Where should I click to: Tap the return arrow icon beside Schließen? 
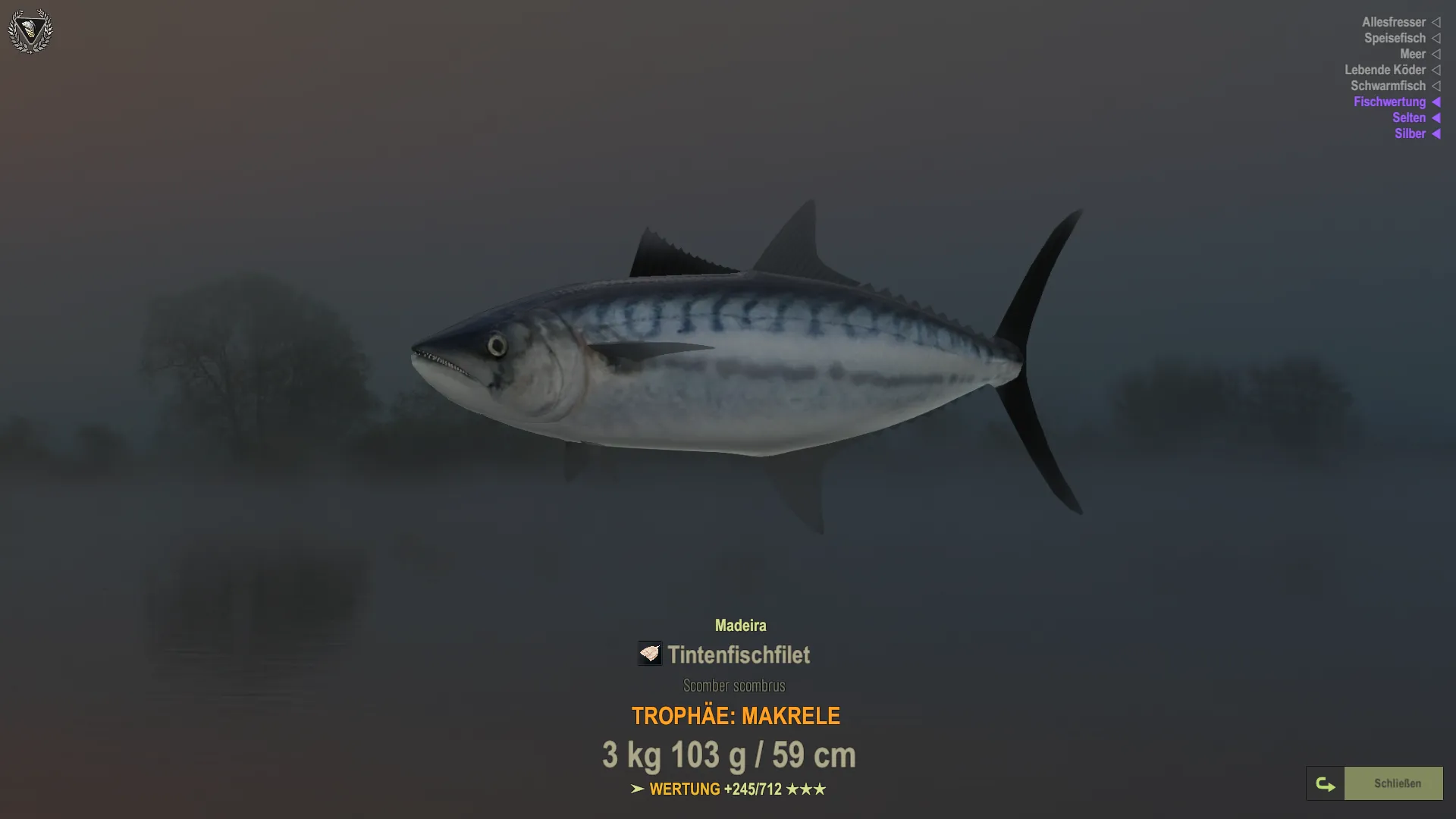click(1325, 784)
